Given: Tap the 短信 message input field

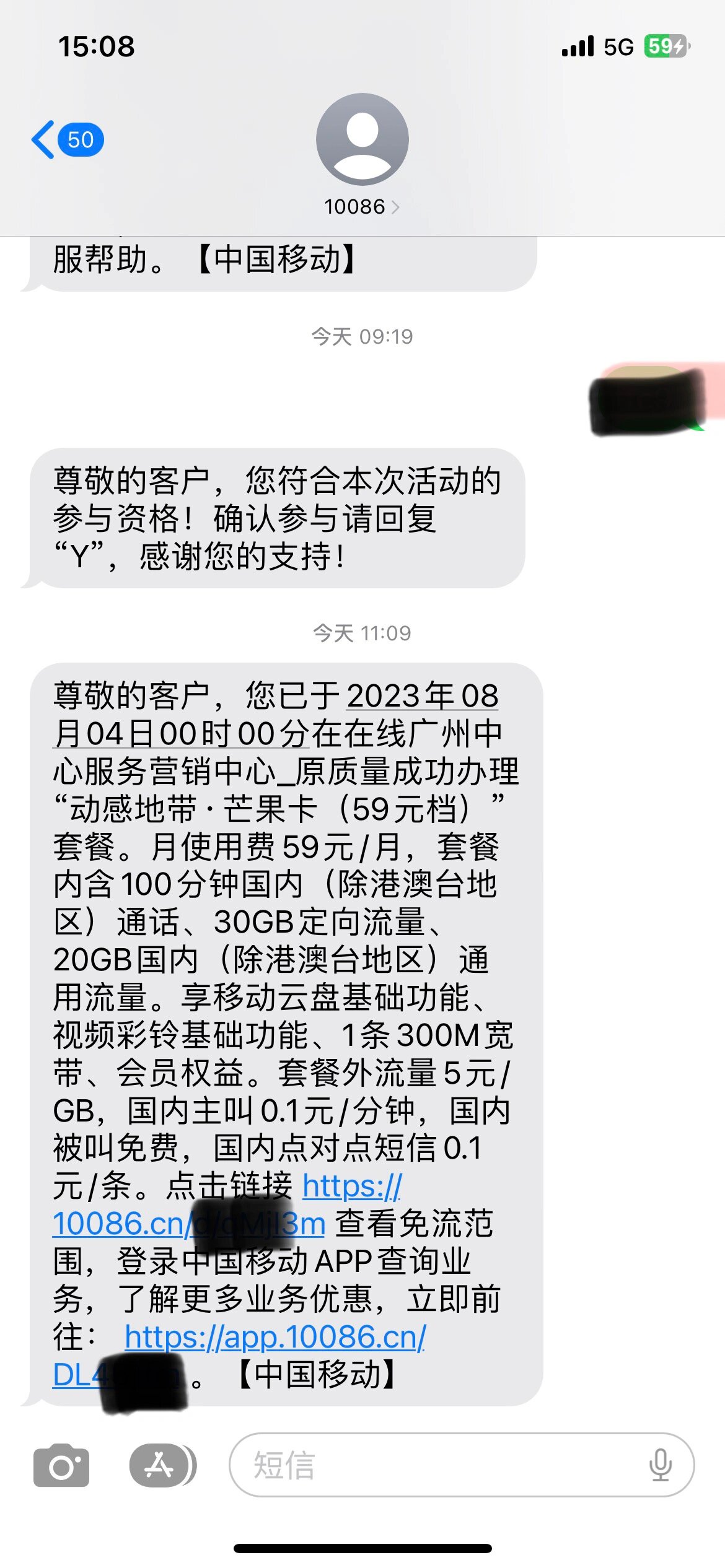Looking at the screenshot, I should click(x=434, y=1465).
